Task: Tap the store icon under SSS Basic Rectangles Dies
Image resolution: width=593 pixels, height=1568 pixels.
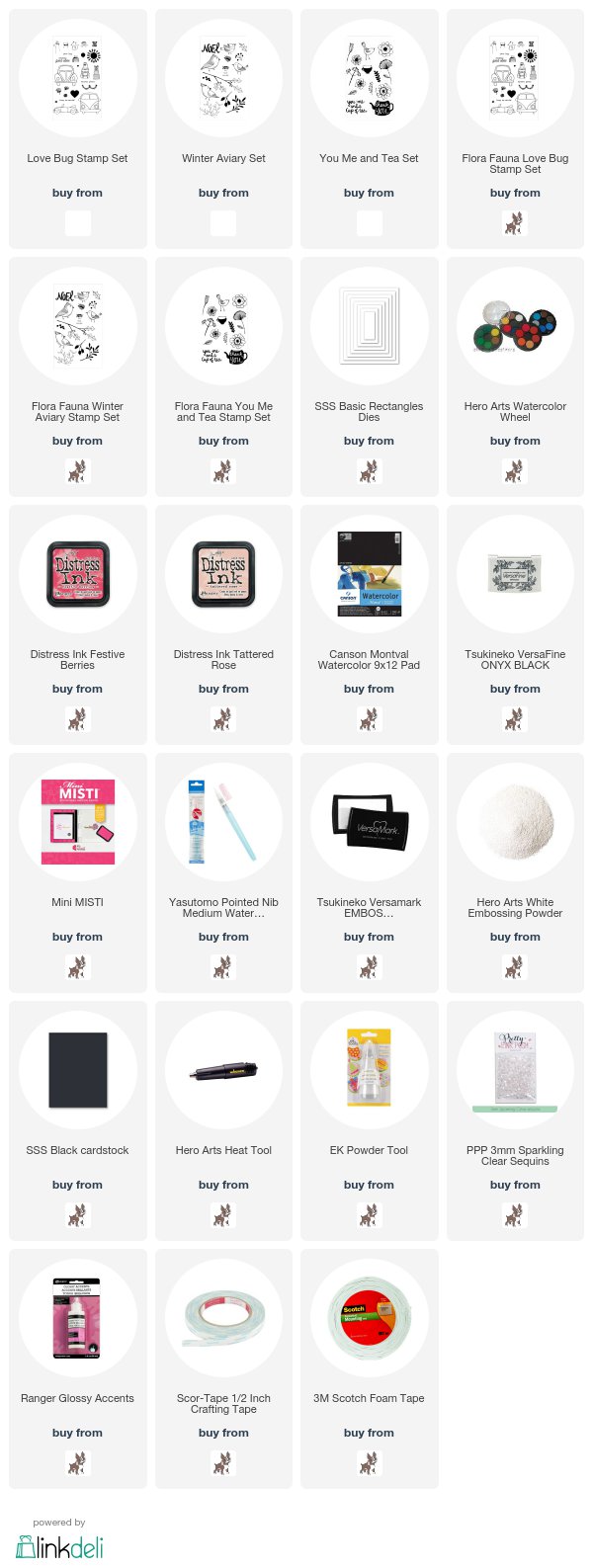Action: [x=369, y=471]
